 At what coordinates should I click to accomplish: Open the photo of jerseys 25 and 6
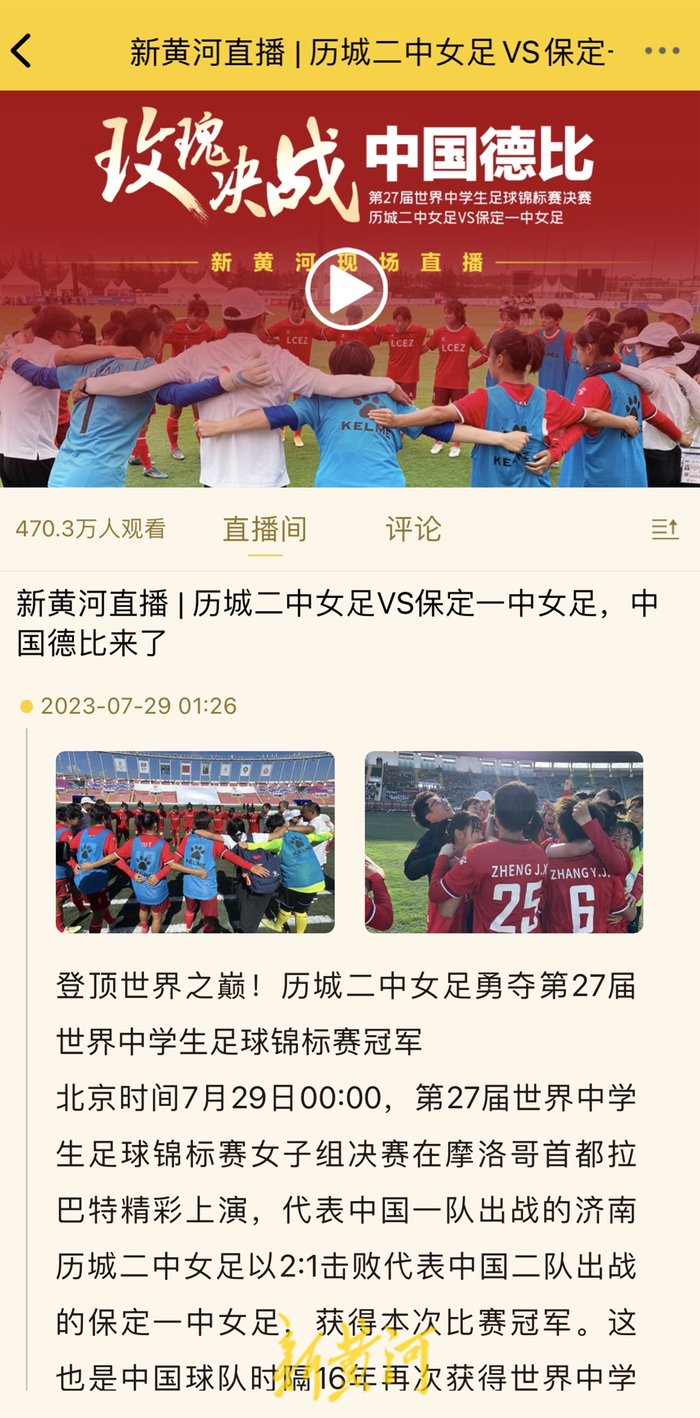[504, 842]
